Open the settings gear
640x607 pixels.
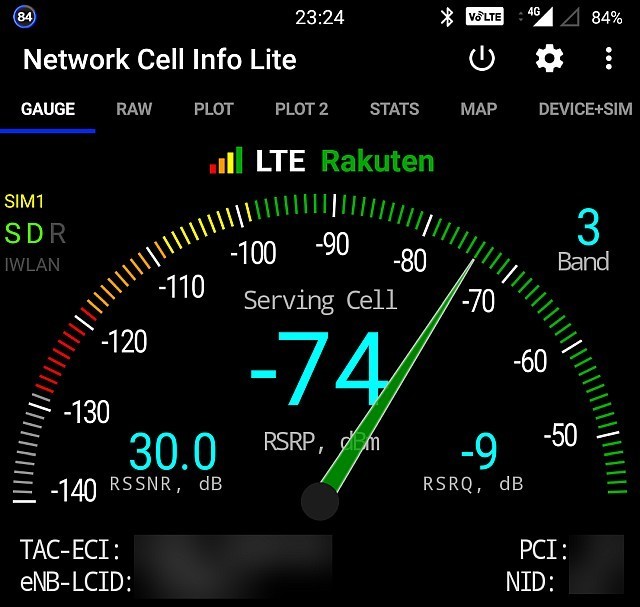click(549, 59)
